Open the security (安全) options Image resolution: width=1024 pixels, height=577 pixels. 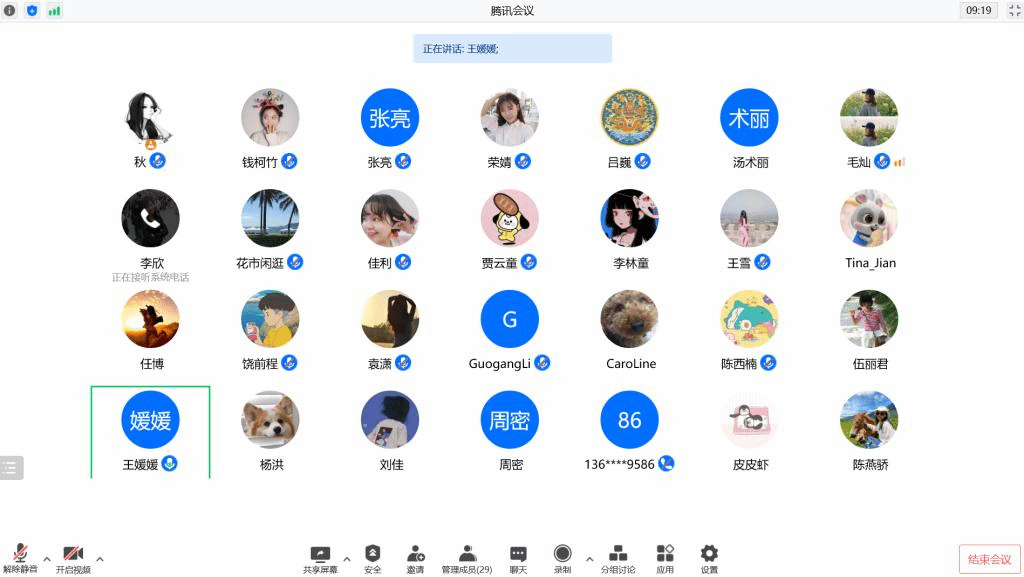372,558
